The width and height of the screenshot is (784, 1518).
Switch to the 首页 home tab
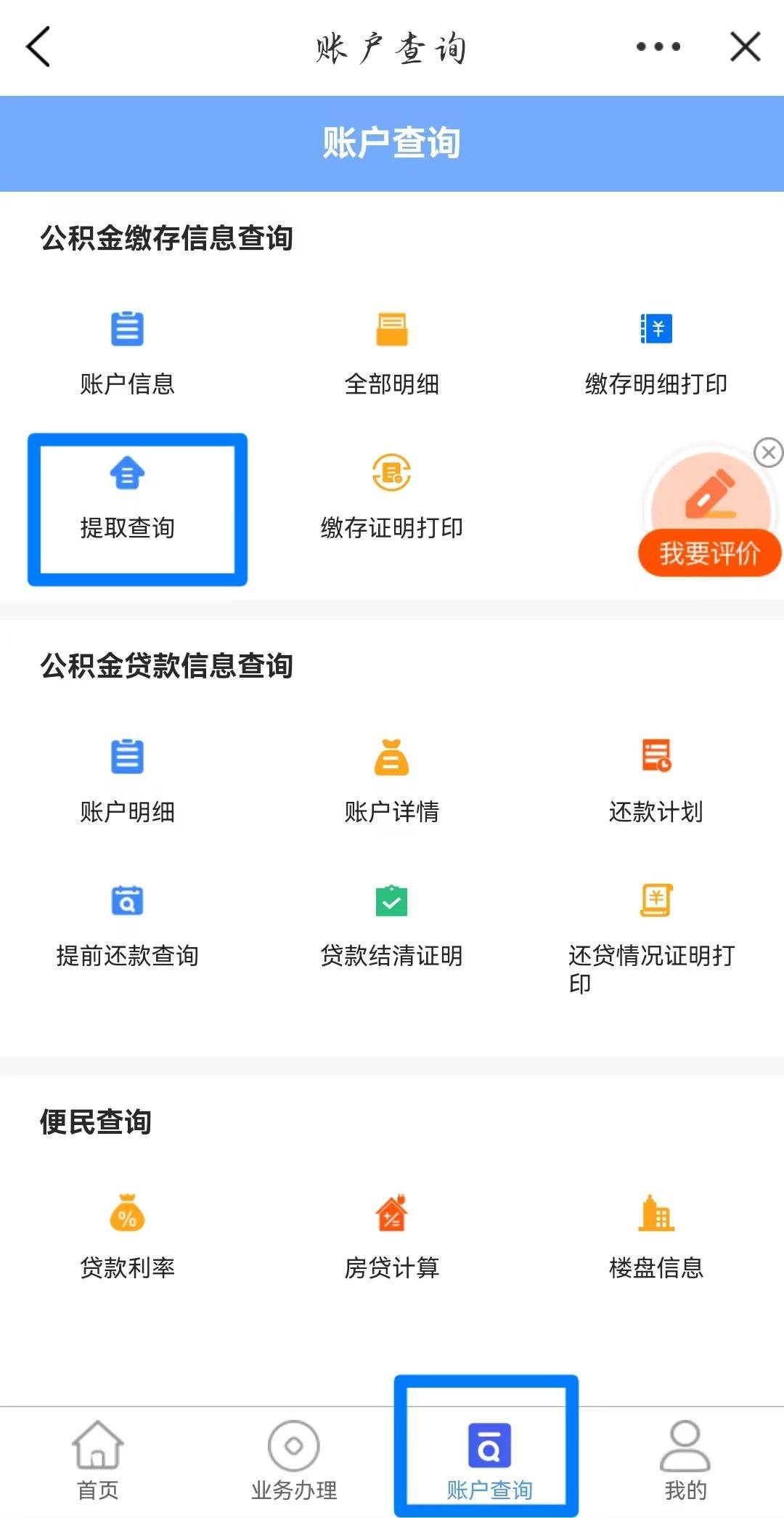[98, 1460]
